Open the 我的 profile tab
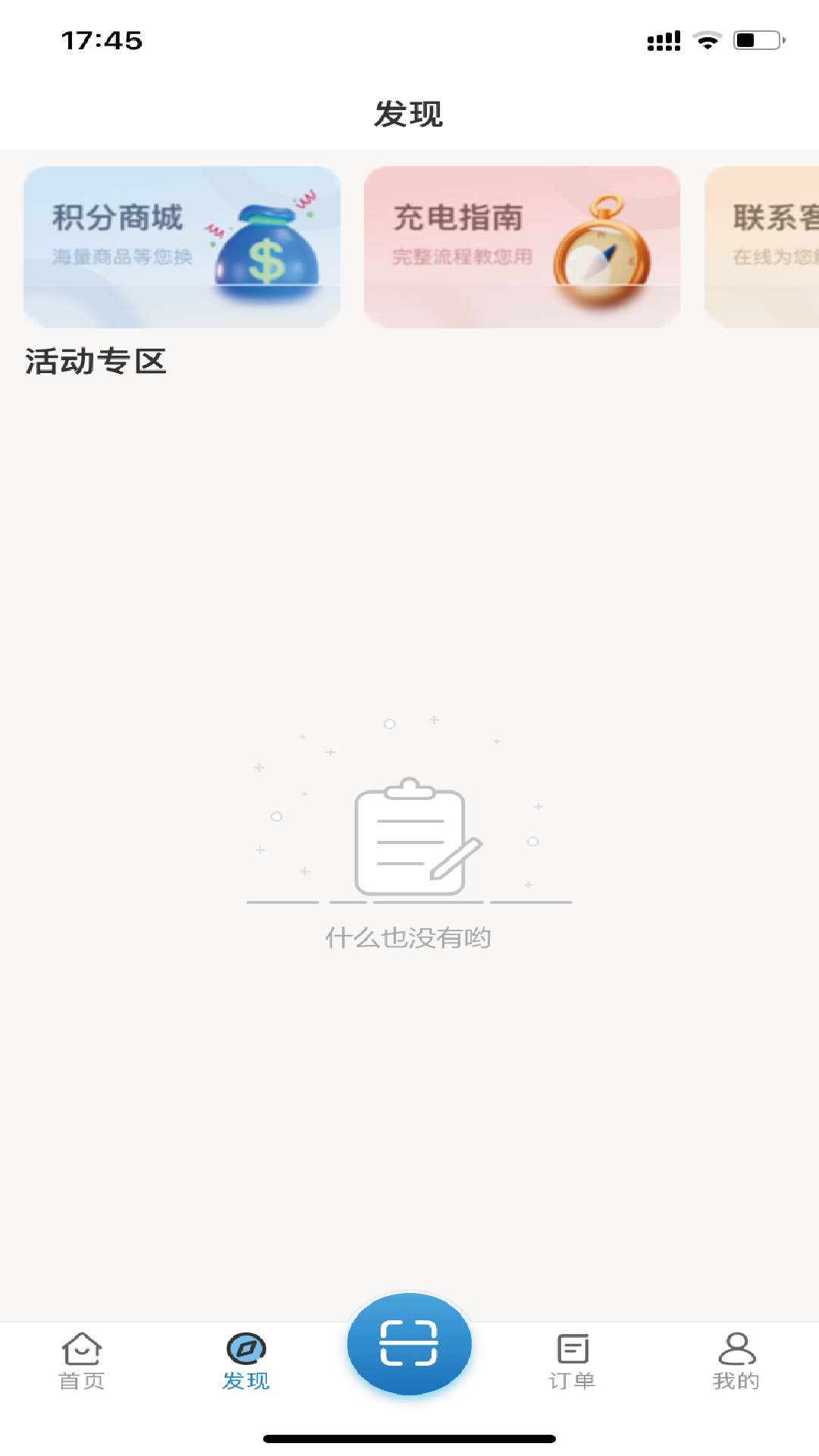Screen dimensions: 819x1456 [736, 1362]
